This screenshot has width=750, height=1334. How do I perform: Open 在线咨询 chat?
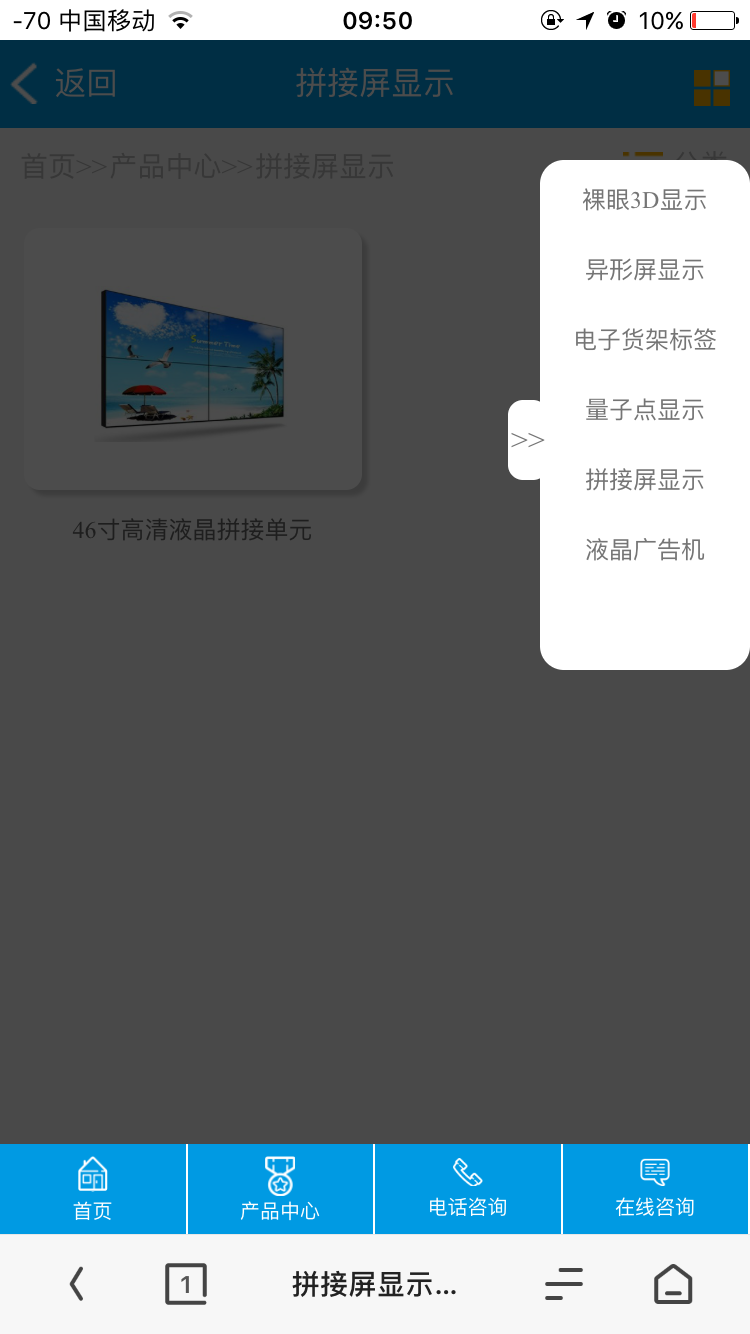click(x=655, y=1189)
